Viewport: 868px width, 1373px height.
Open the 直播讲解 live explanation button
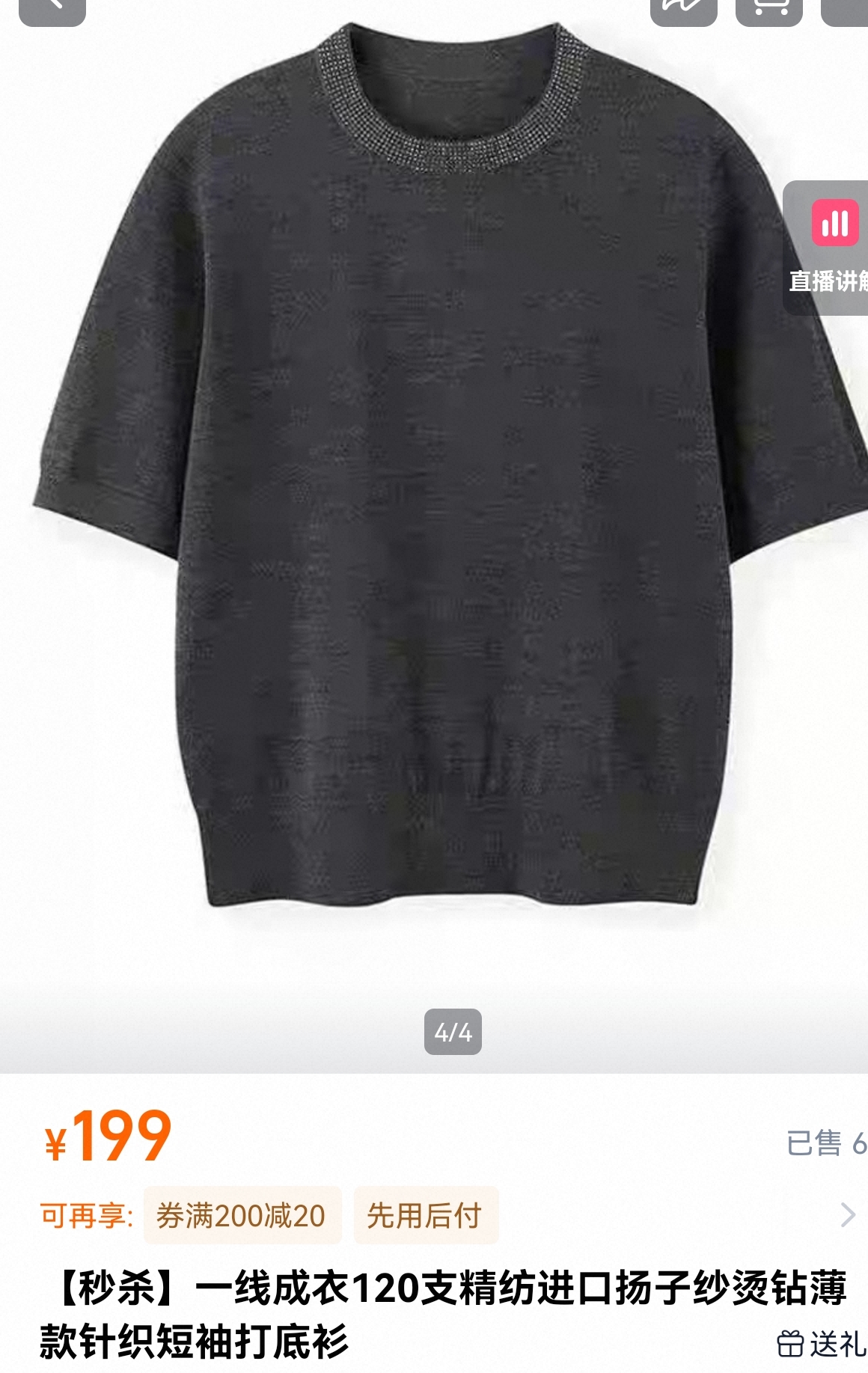(x=826, y=248)
